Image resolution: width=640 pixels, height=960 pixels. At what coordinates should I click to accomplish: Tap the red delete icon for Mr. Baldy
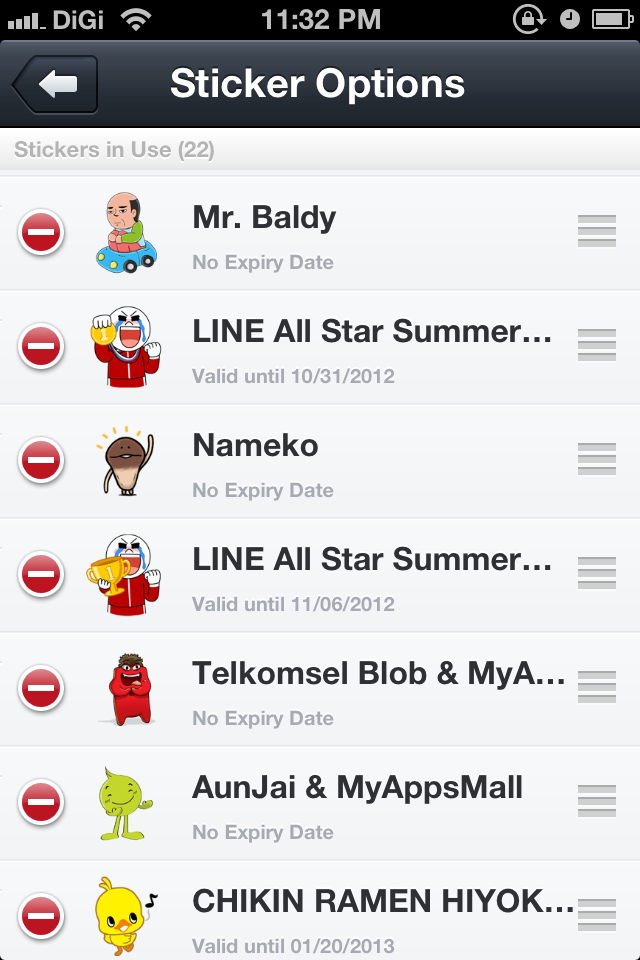[41, 233]
